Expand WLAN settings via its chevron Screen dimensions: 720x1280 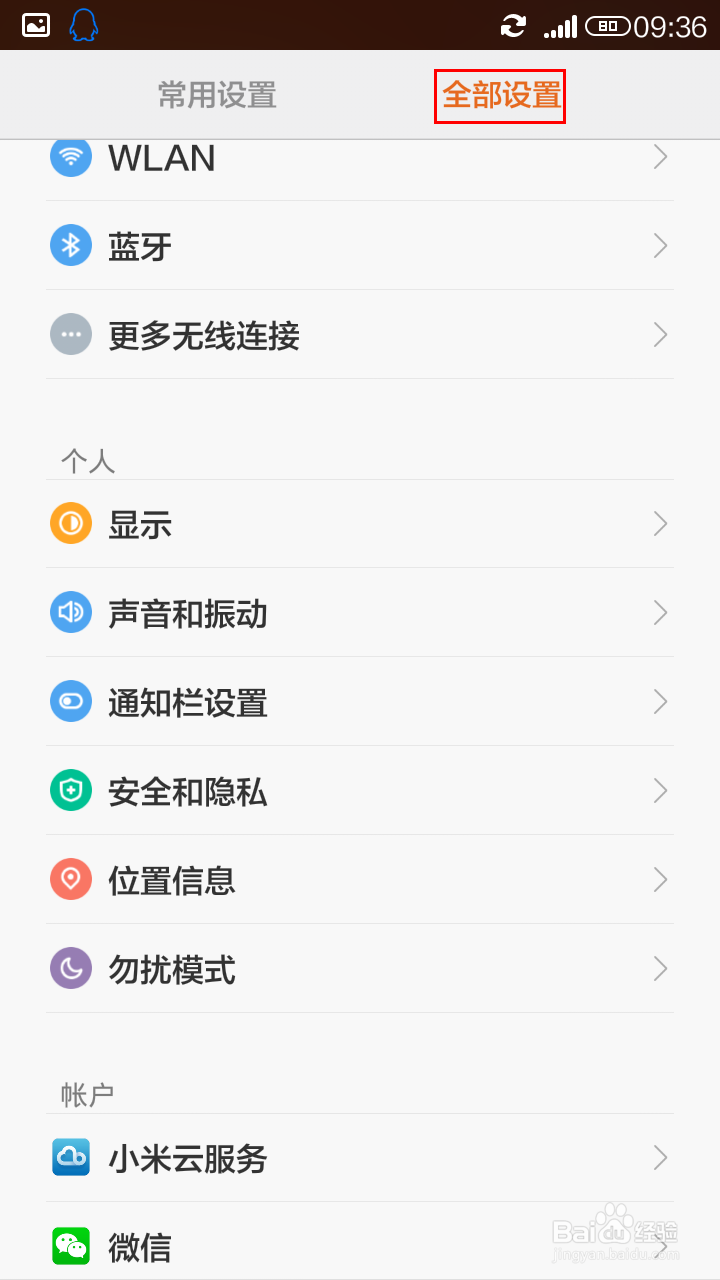(x=660, y=157)
